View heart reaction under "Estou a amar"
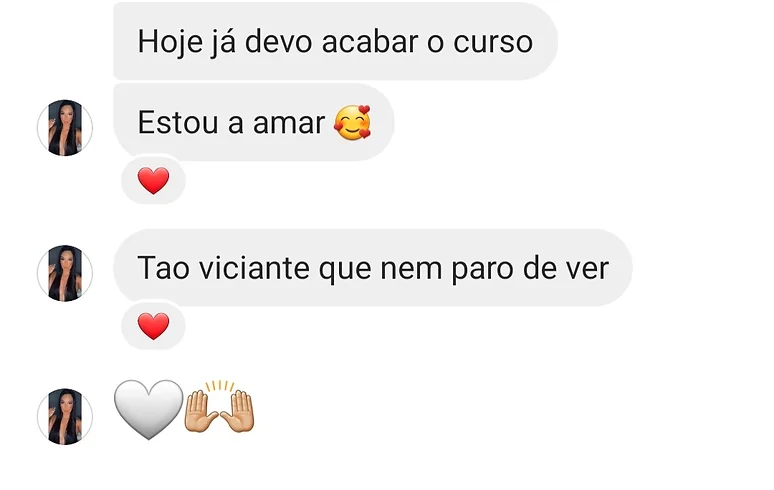This screenshot has height=490, width=774. point(153,181)
